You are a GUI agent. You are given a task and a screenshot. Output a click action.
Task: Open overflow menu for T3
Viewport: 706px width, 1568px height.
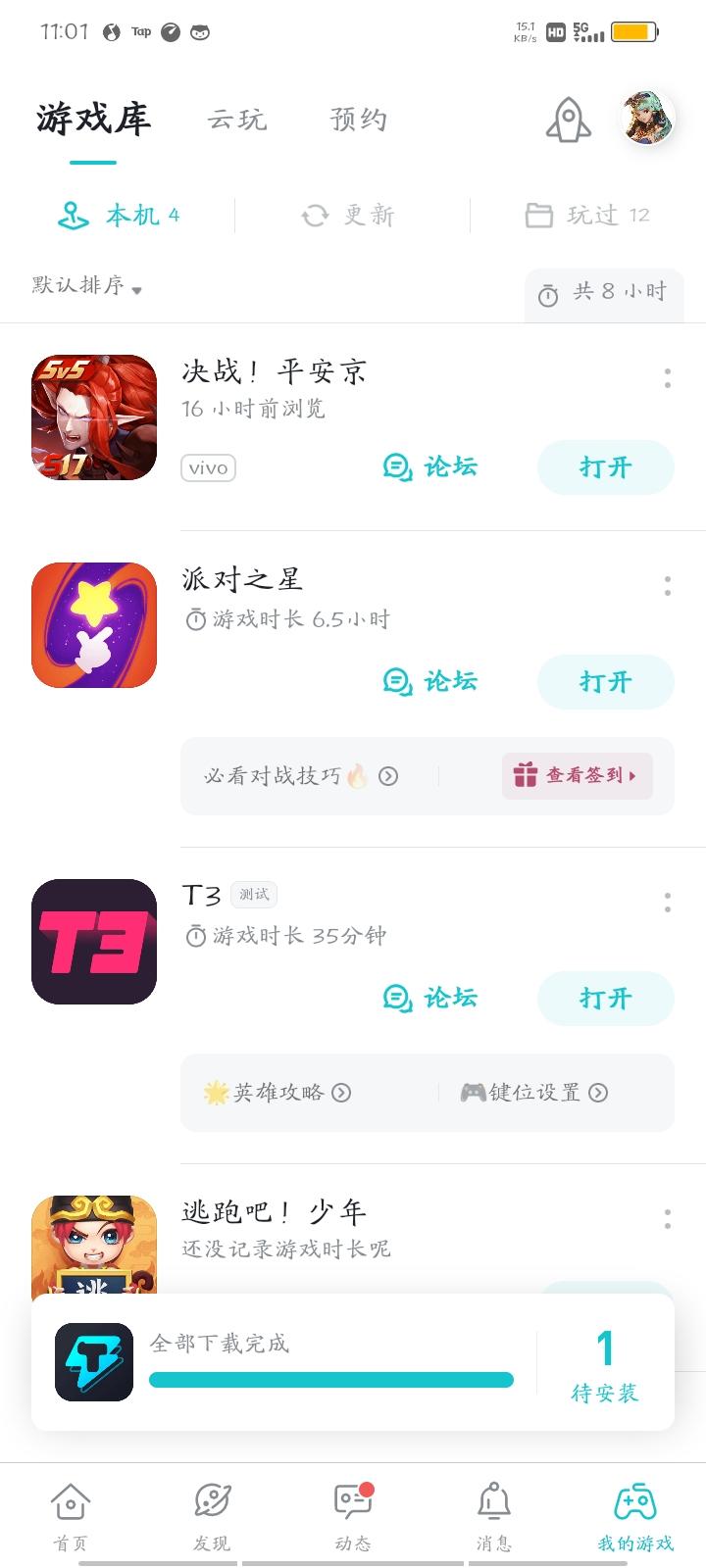point(668,903)
